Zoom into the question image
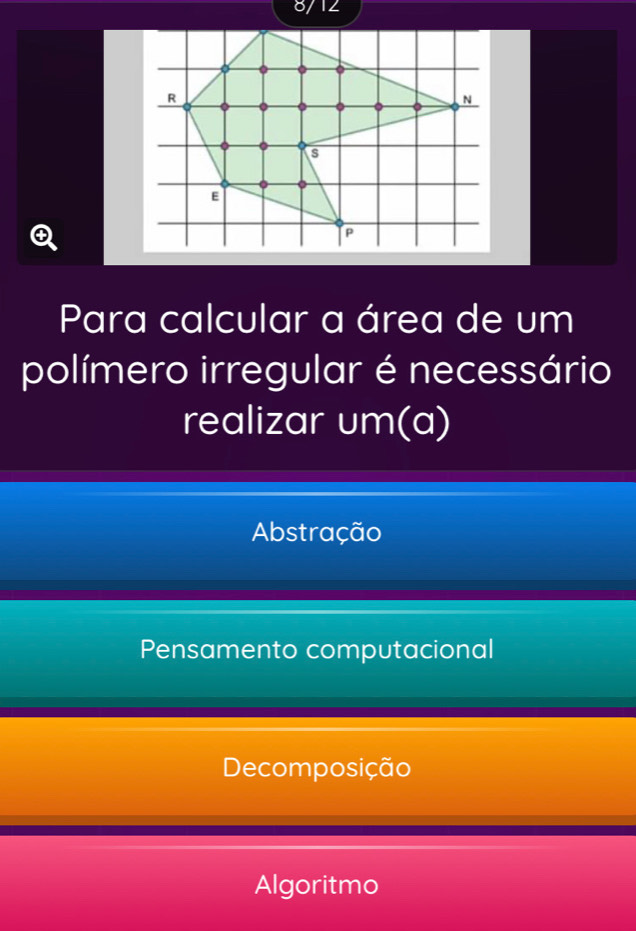This screenshot has height=931, width=636. [x=41, y=237]
